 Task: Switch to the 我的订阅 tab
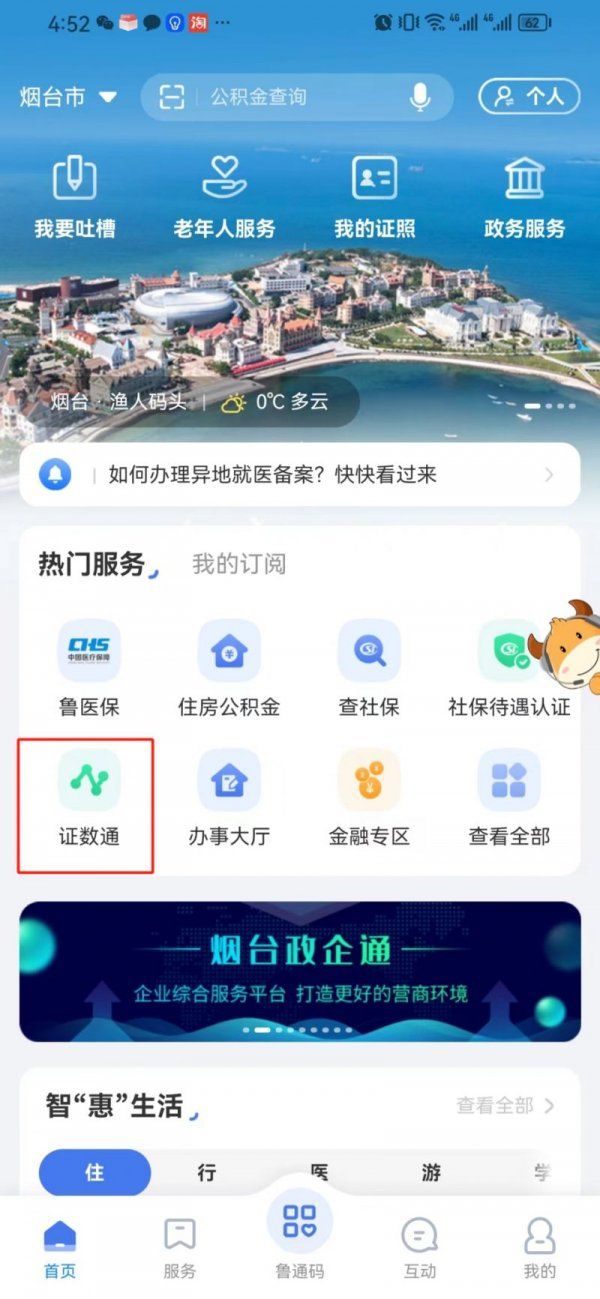[x=239, y=564]
